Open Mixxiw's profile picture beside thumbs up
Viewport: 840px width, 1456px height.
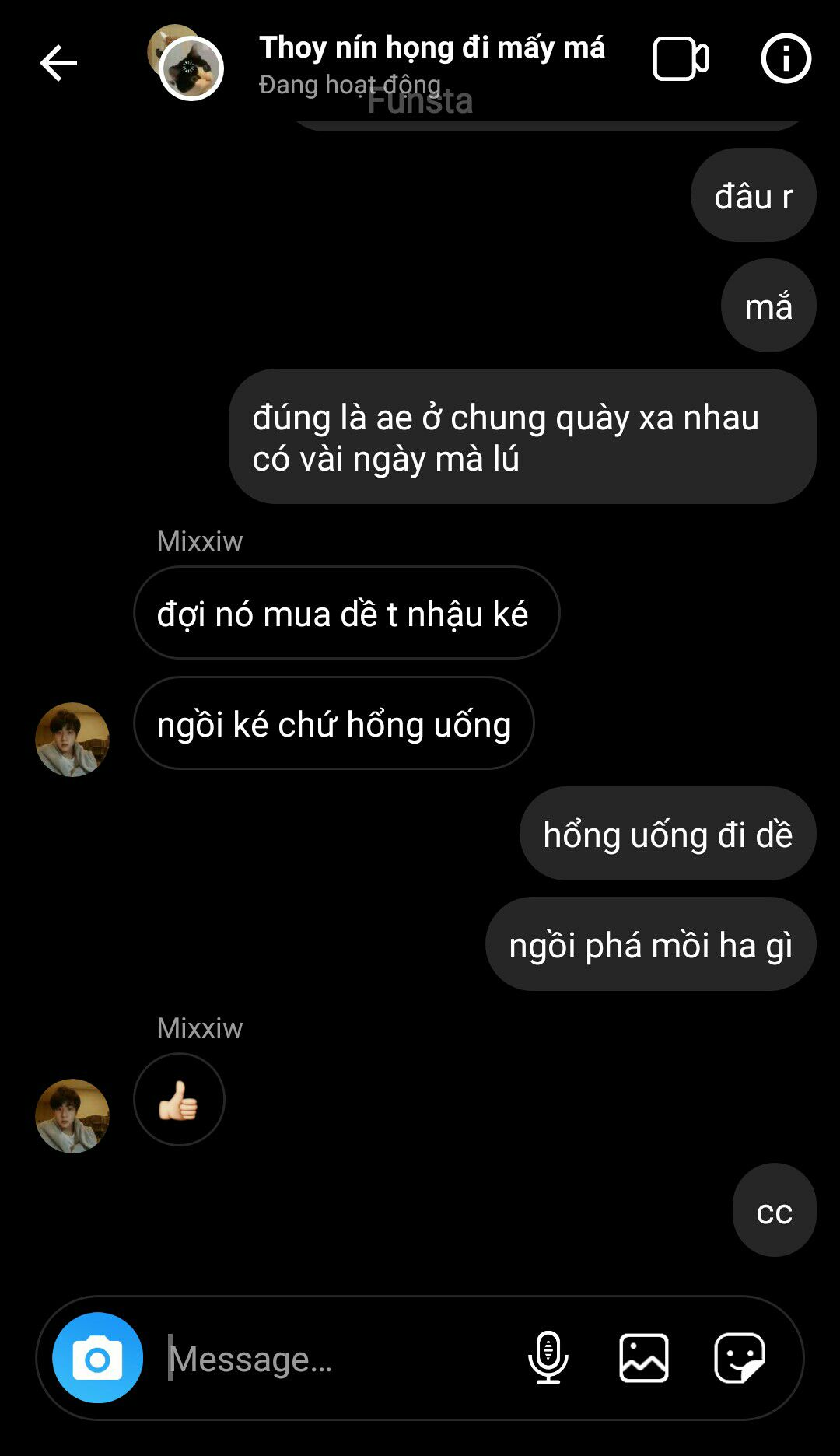point(72,1115)
